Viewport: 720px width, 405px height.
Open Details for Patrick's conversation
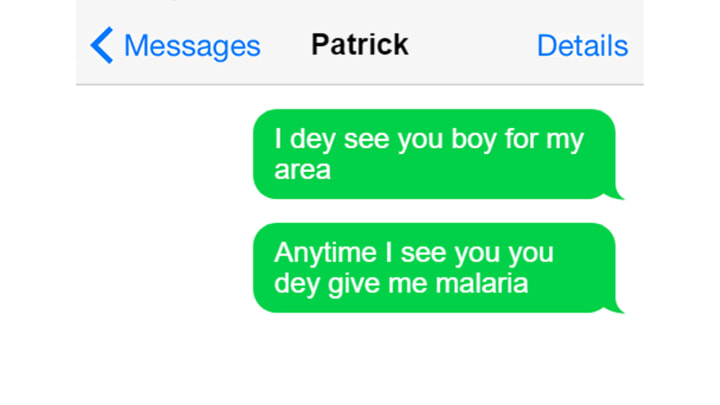(582, 45)
